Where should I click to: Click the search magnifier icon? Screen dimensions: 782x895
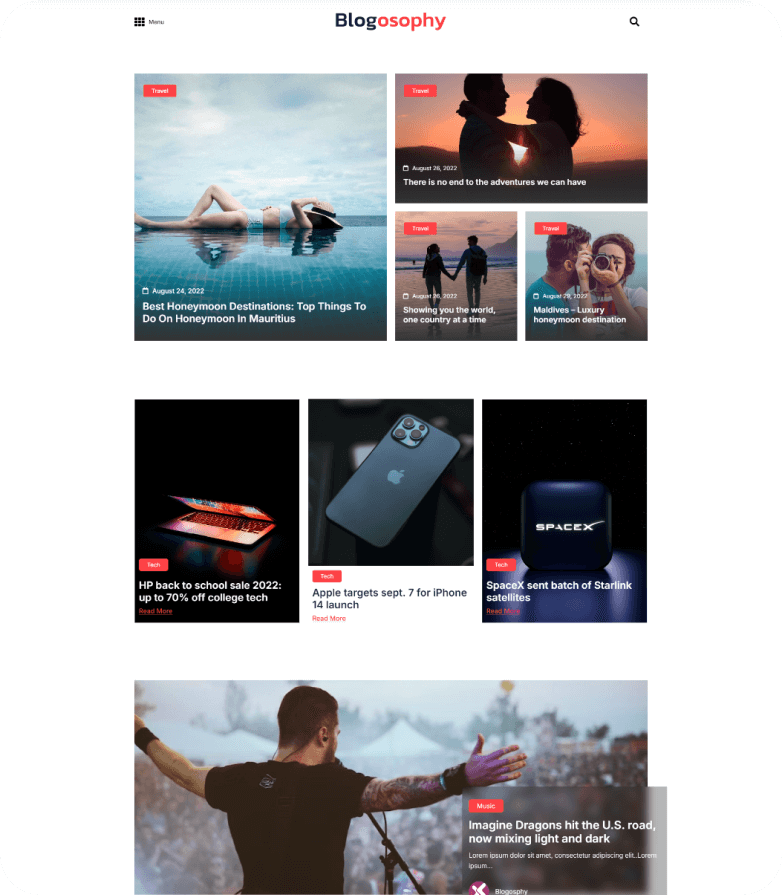[x=634, y=21]
